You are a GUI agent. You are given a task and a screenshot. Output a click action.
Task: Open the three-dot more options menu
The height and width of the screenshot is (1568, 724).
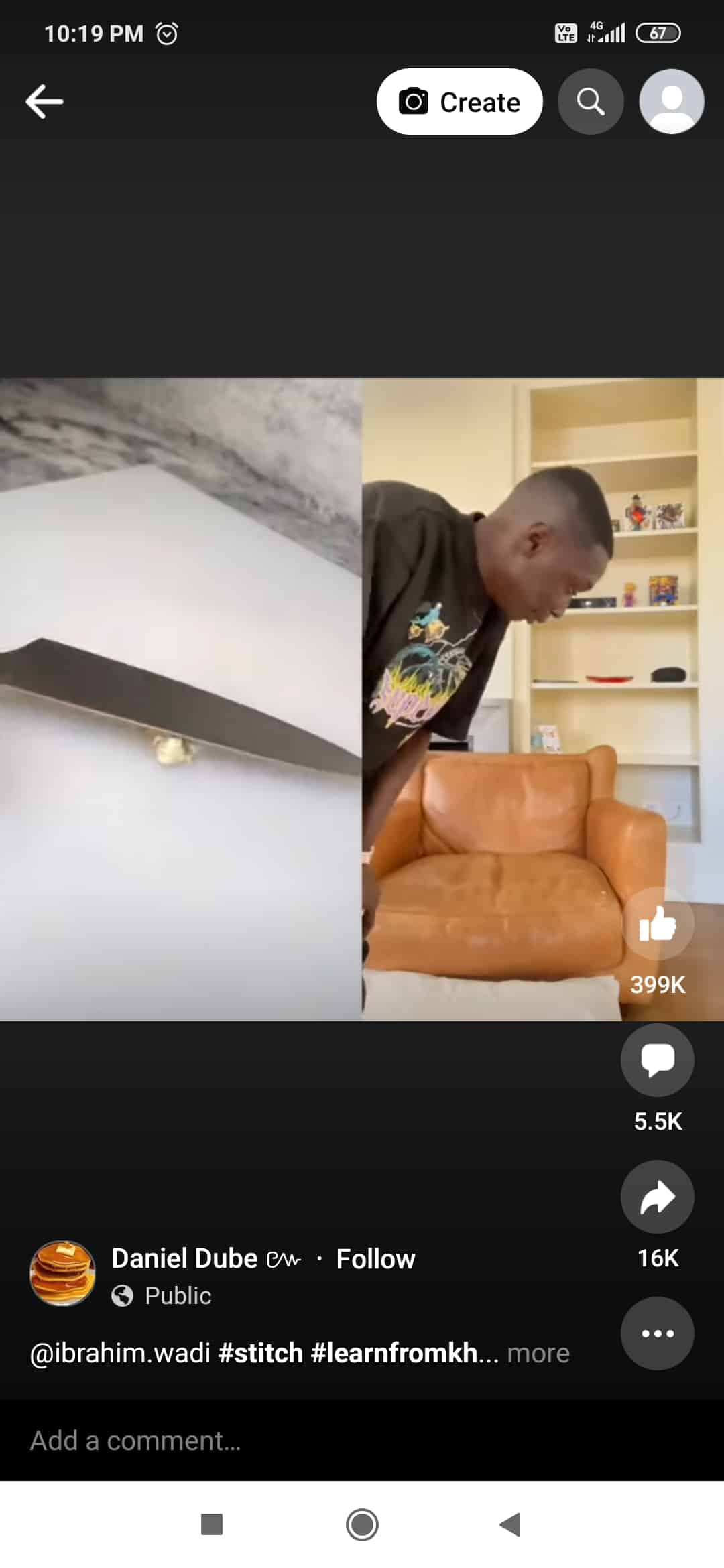point(657,1333)
